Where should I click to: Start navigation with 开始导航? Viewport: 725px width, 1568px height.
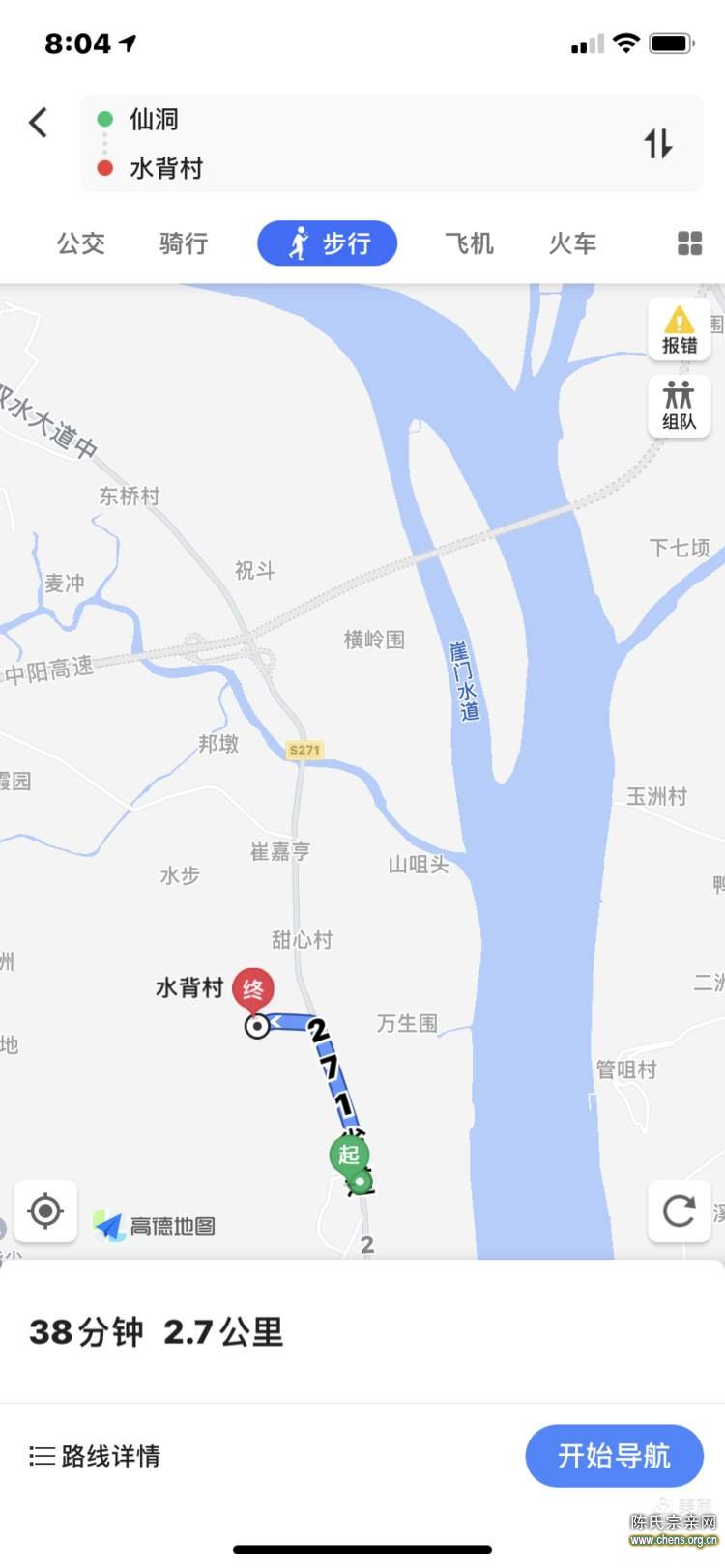coord(614,1456)
